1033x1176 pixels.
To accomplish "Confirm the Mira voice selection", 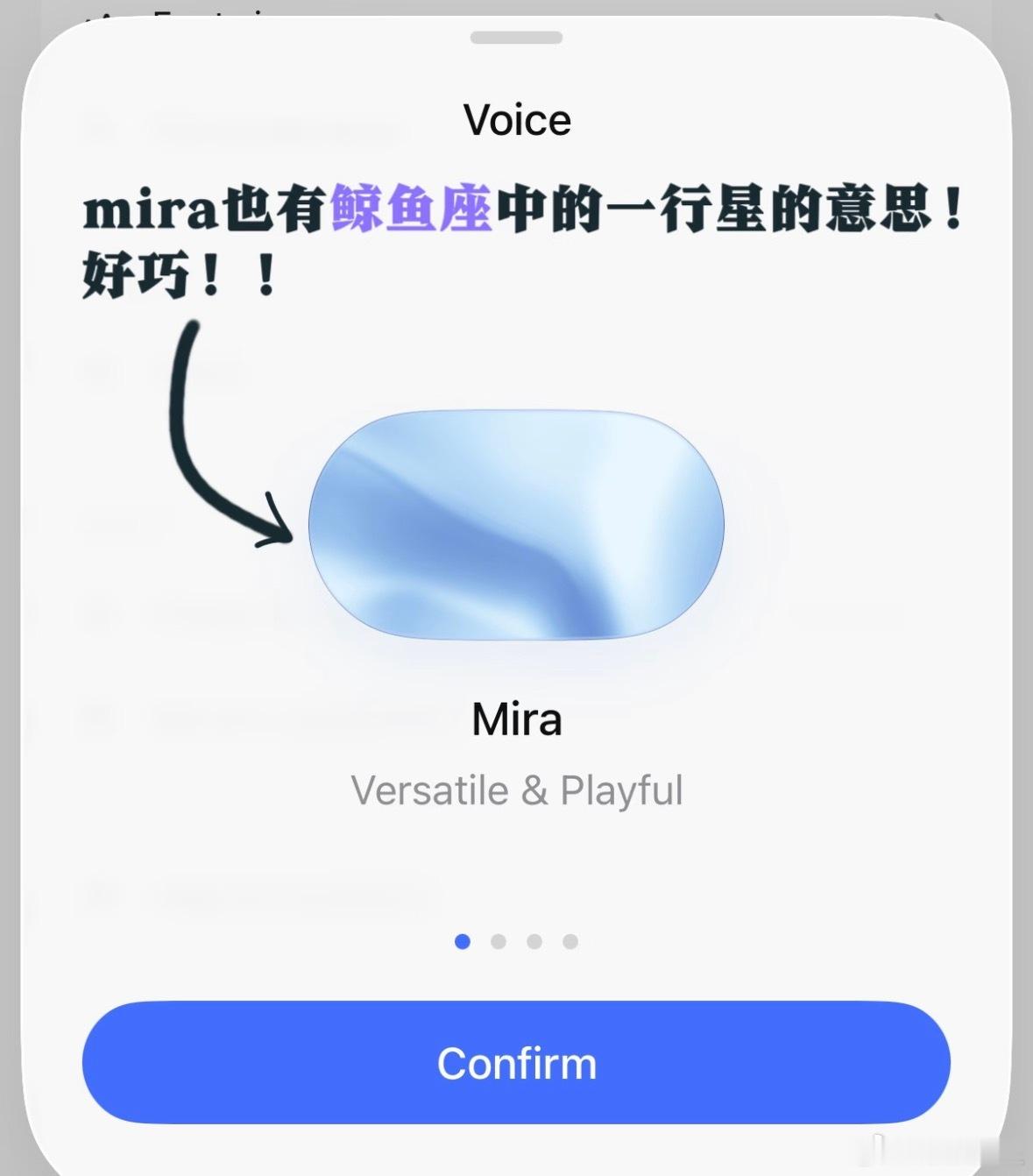I will click(x=516, y=1062).
